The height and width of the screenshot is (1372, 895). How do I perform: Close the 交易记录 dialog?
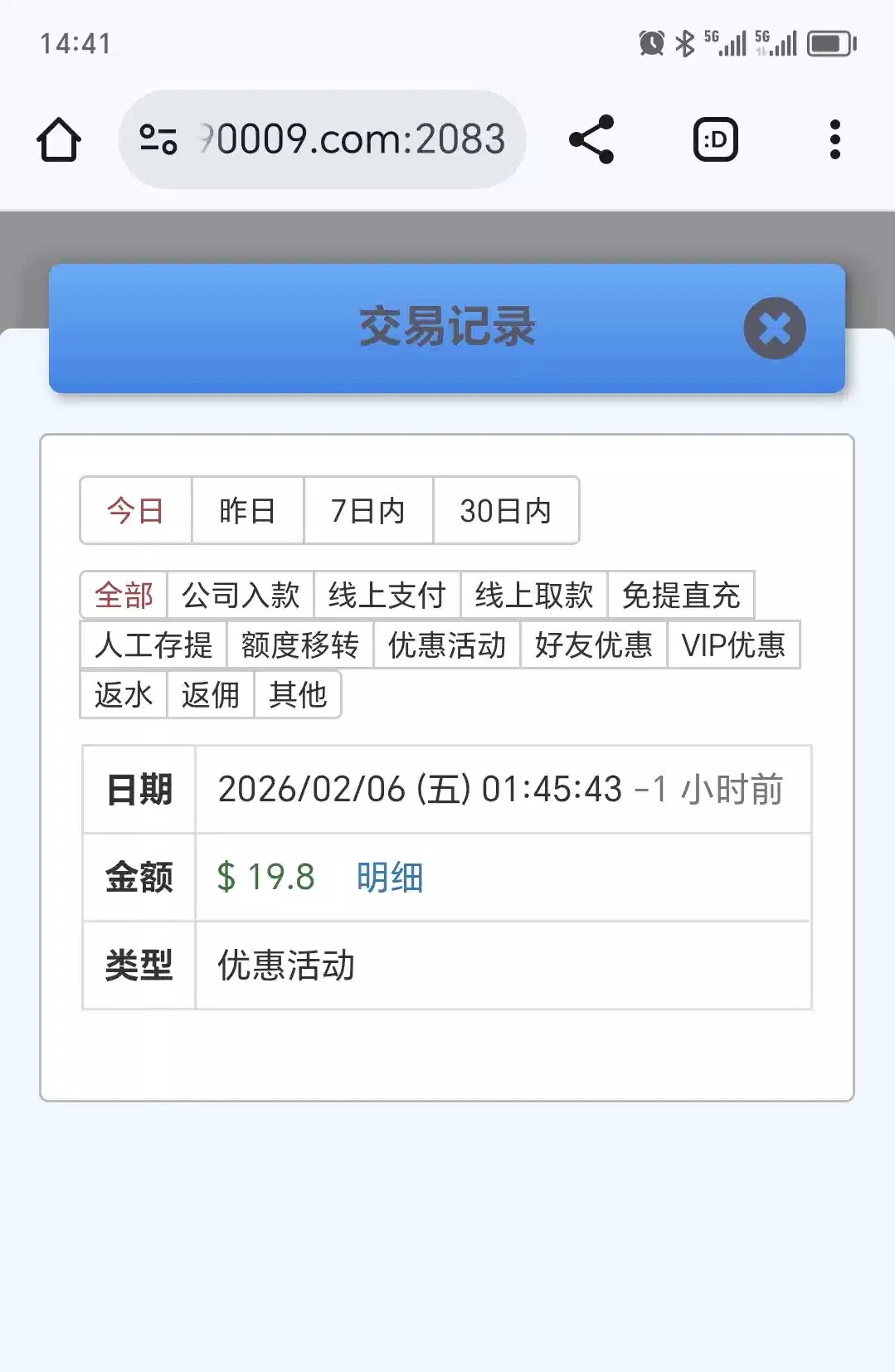(774, 328)
